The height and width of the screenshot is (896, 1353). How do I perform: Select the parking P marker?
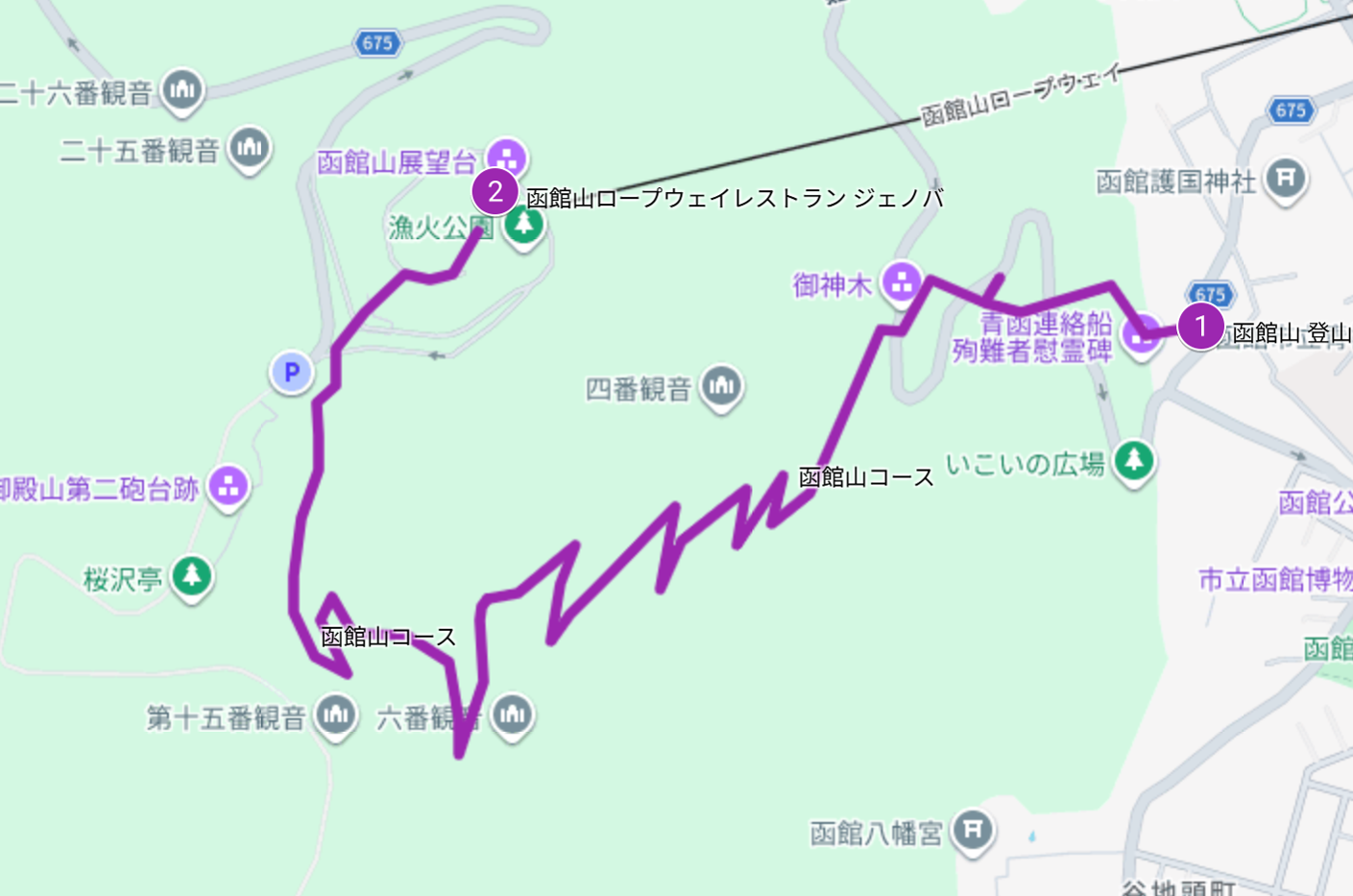coord(292,372)
